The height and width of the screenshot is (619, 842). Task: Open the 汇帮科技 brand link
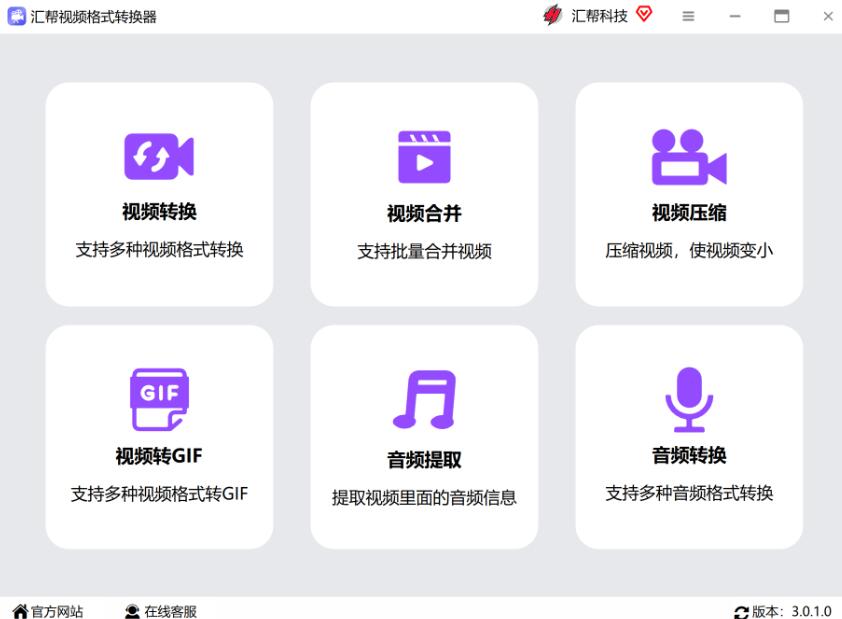[599, 16]
